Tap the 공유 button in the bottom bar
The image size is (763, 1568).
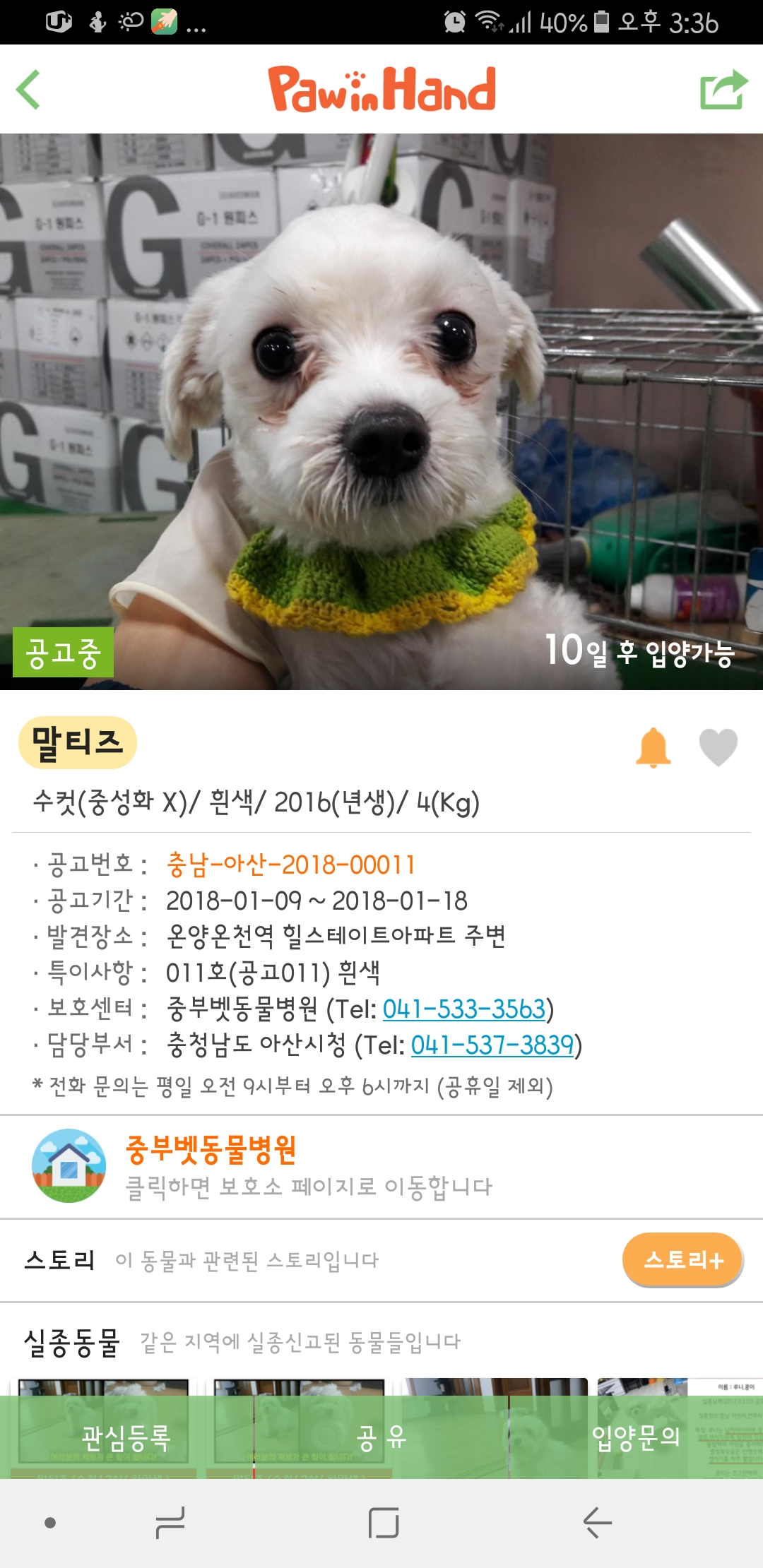coord(381,1437)
